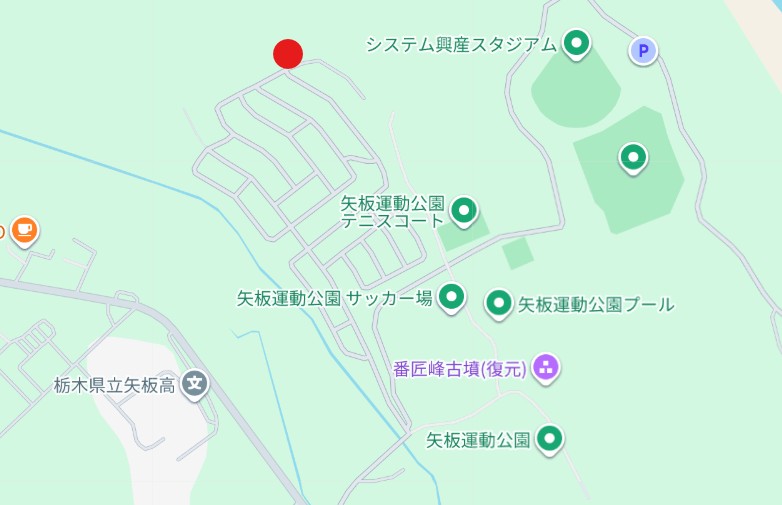Tap the red location dot
Viewport: 782px width, 505px height.
click(x=288, y=54)
